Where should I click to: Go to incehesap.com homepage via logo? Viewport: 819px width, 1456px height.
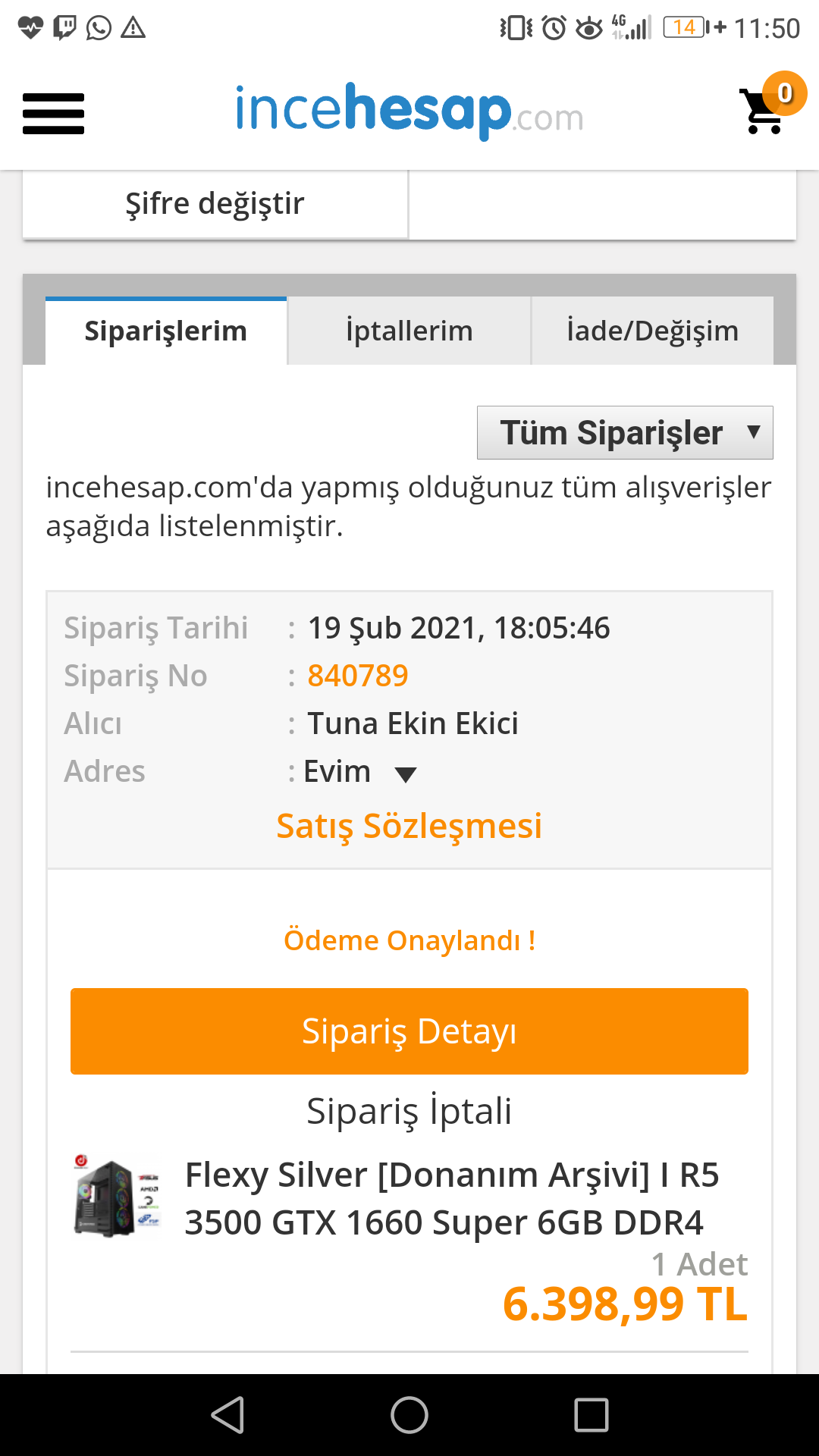click(409, 111)
